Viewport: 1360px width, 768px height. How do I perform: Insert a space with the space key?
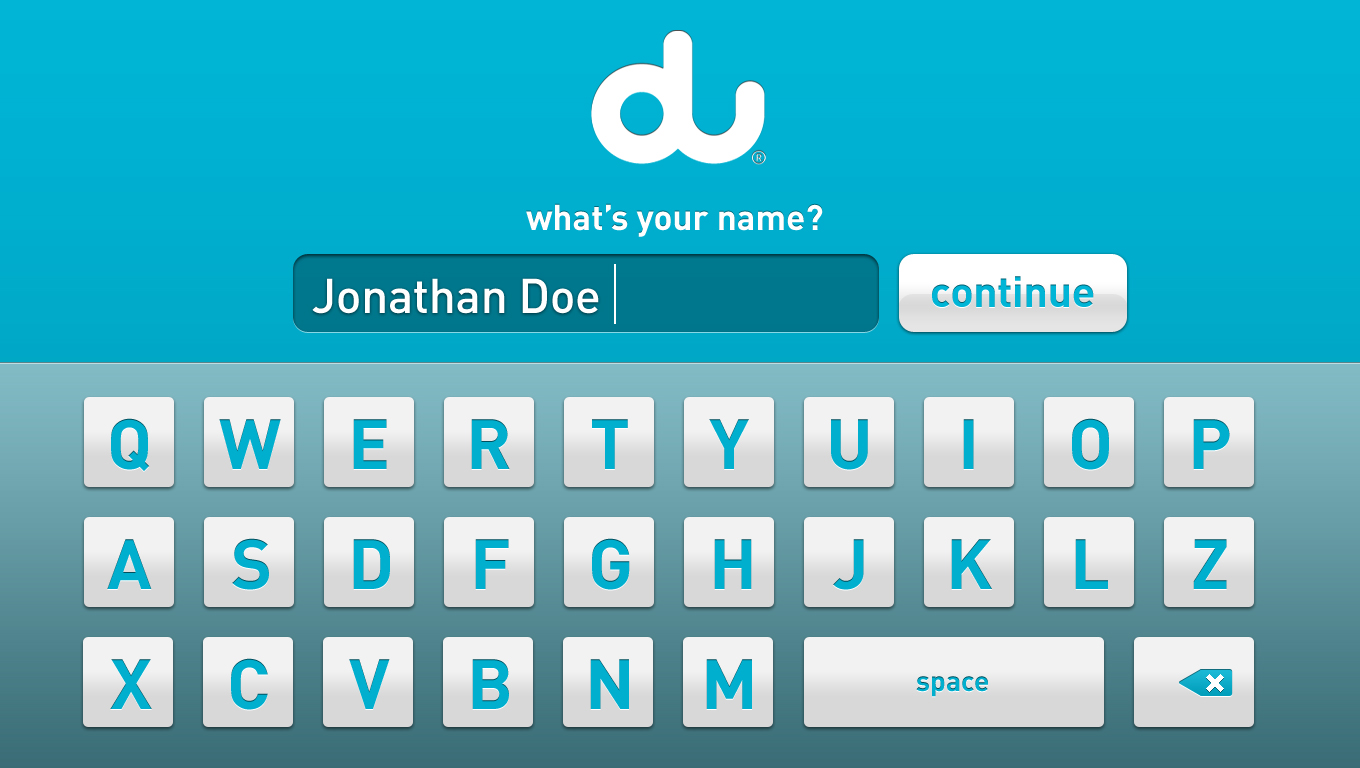(x=953, y=682)
